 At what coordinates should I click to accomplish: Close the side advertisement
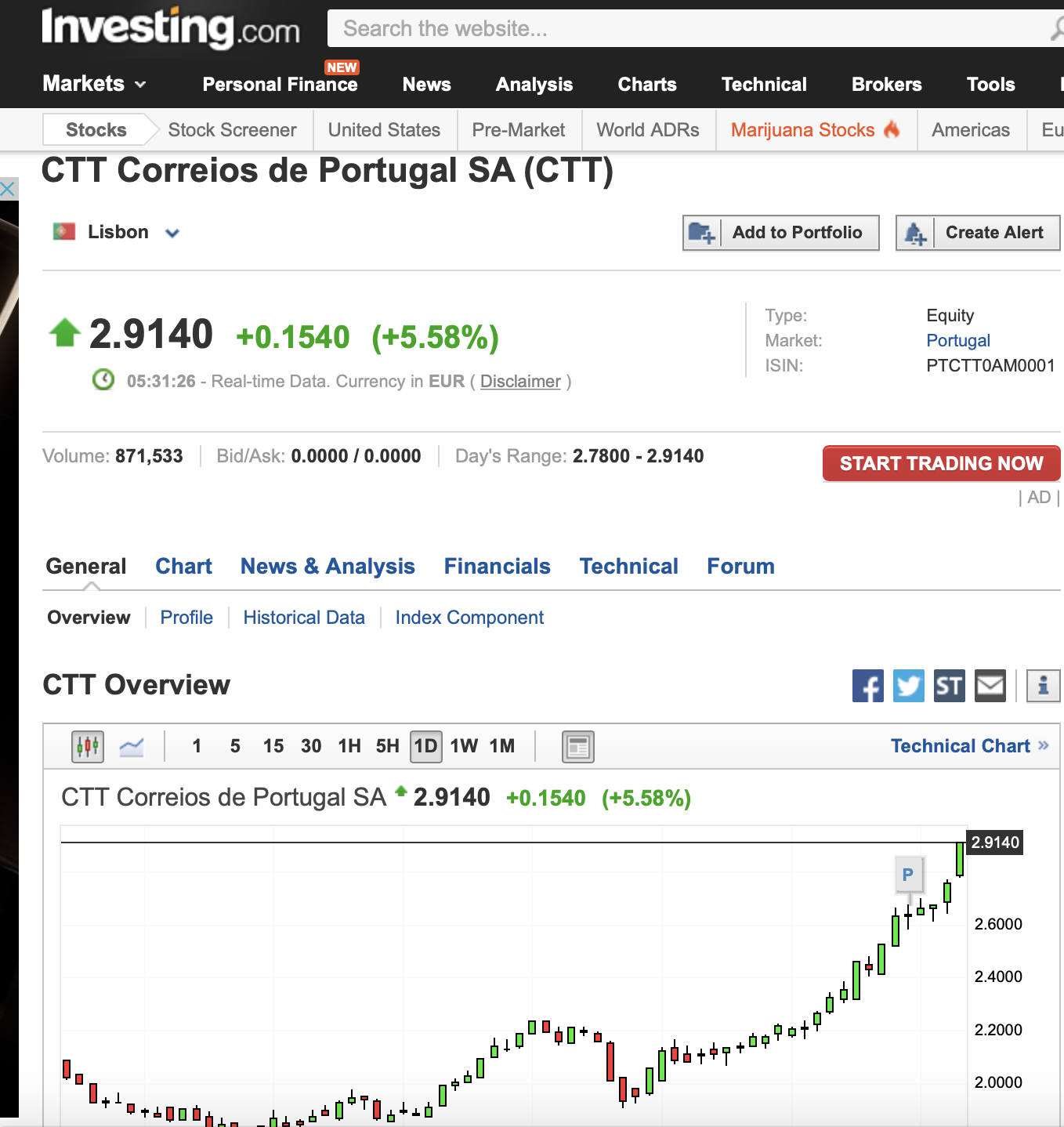8,189
